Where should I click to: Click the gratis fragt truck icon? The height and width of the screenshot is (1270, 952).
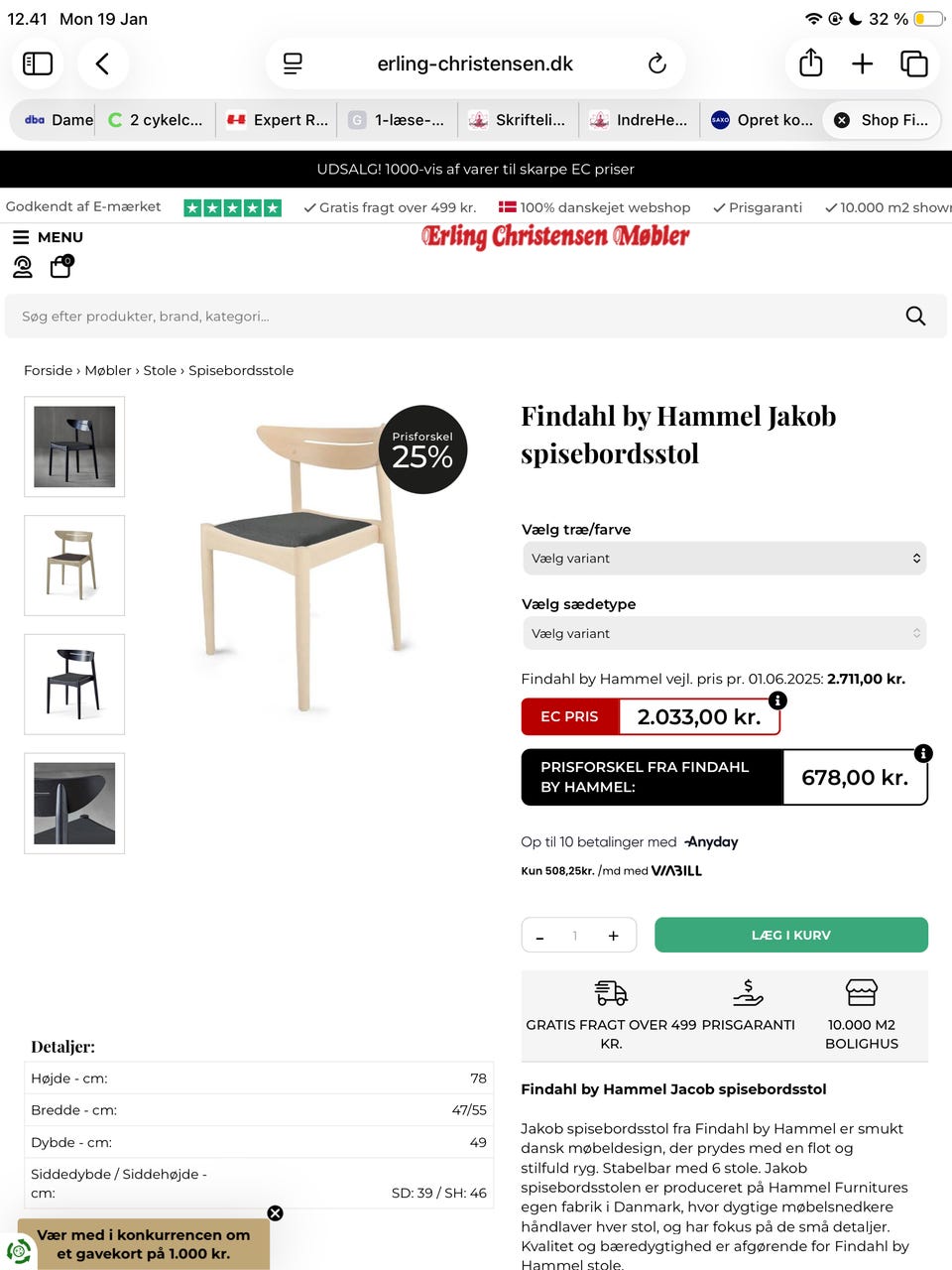610,991
